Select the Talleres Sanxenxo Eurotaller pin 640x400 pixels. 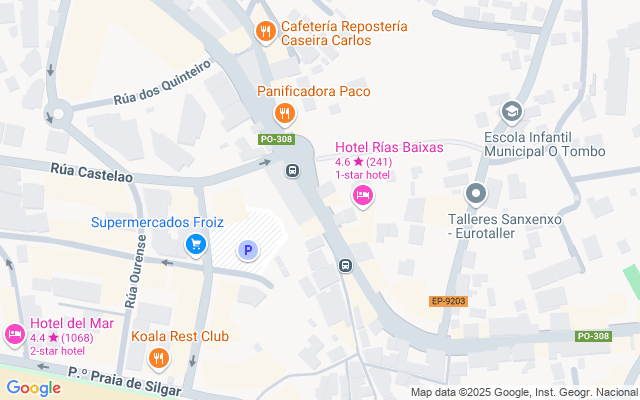coord(476,194)
